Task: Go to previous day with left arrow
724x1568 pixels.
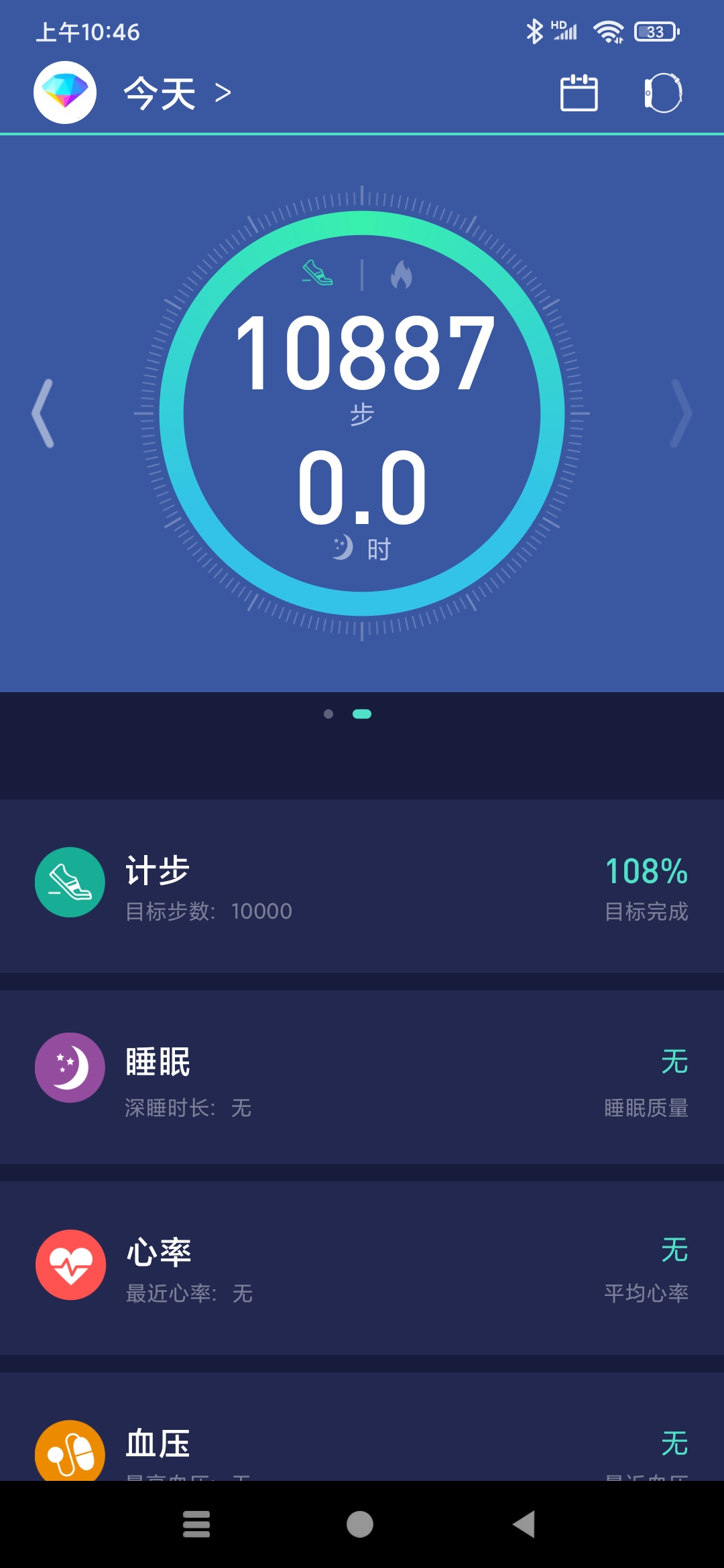Action: (x=43, y=413)
